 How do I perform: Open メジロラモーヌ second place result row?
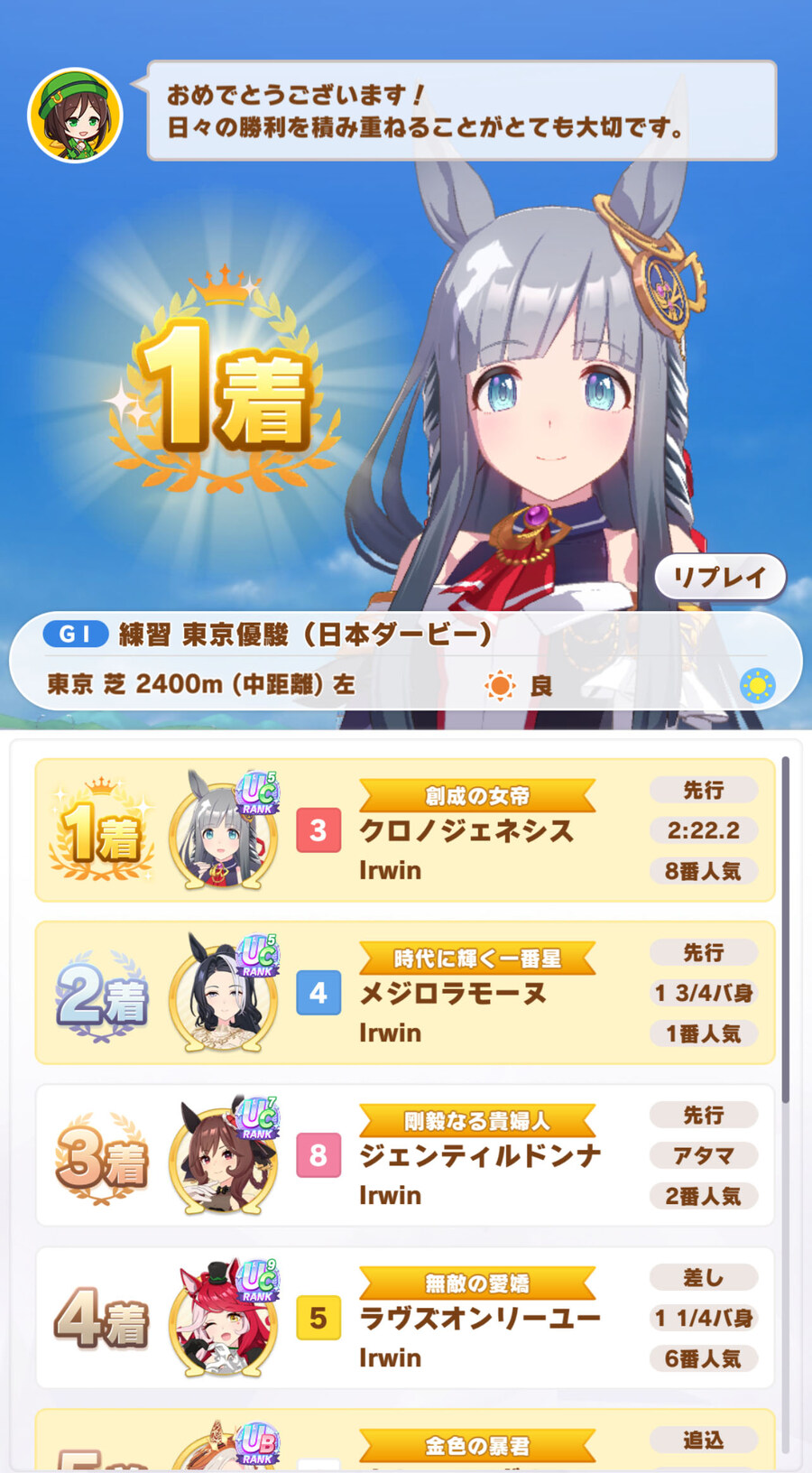404,993
